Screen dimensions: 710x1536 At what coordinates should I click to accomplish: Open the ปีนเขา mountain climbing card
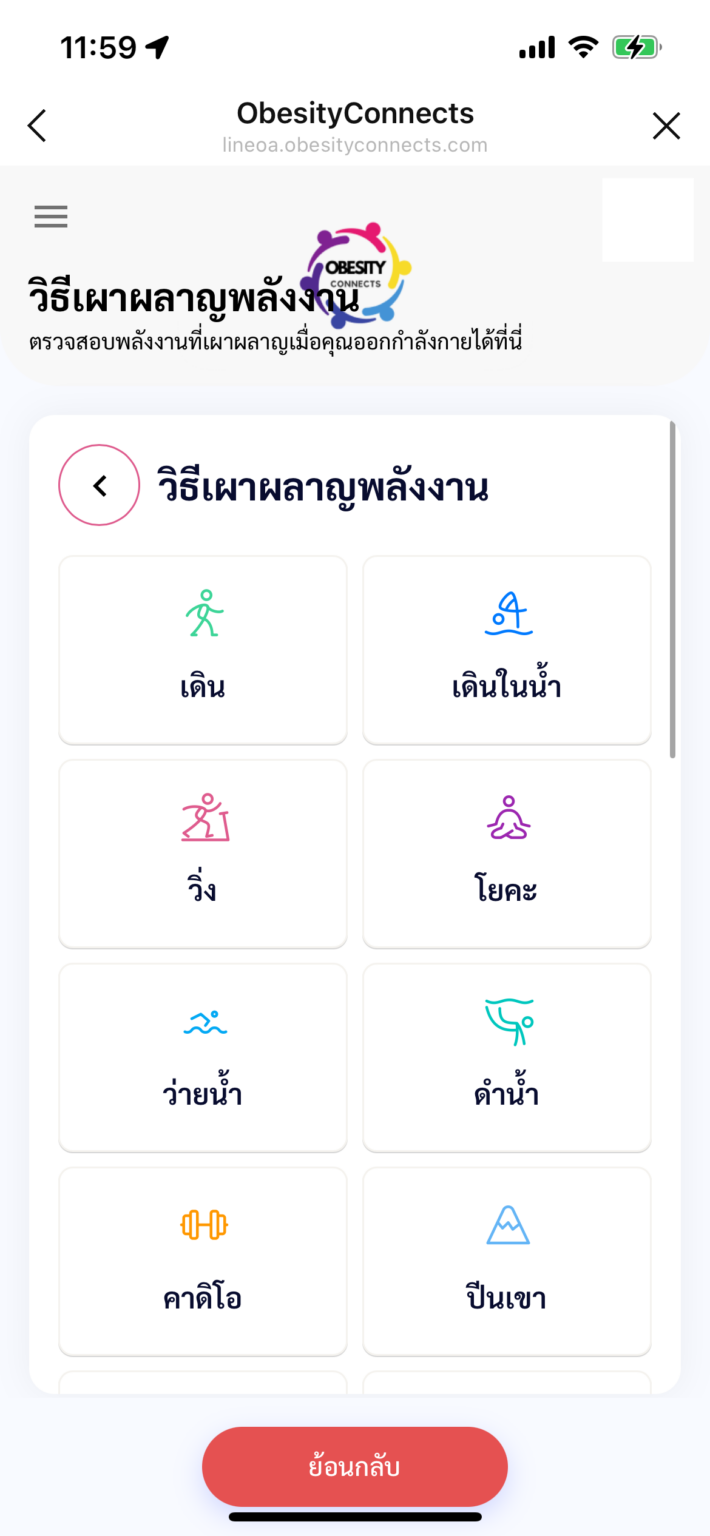[x=507, y=1262]
